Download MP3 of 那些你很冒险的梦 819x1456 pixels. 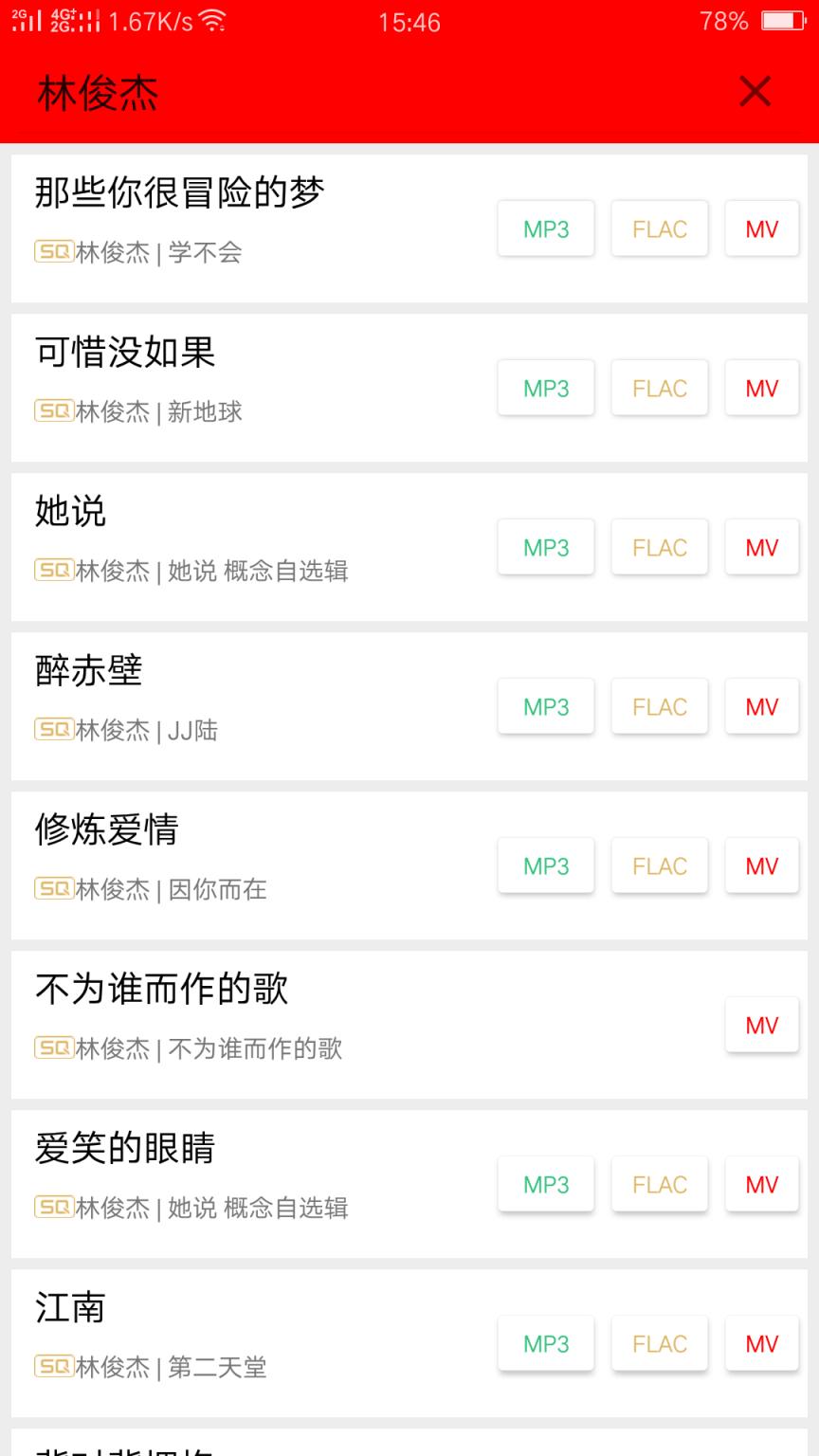546,229
